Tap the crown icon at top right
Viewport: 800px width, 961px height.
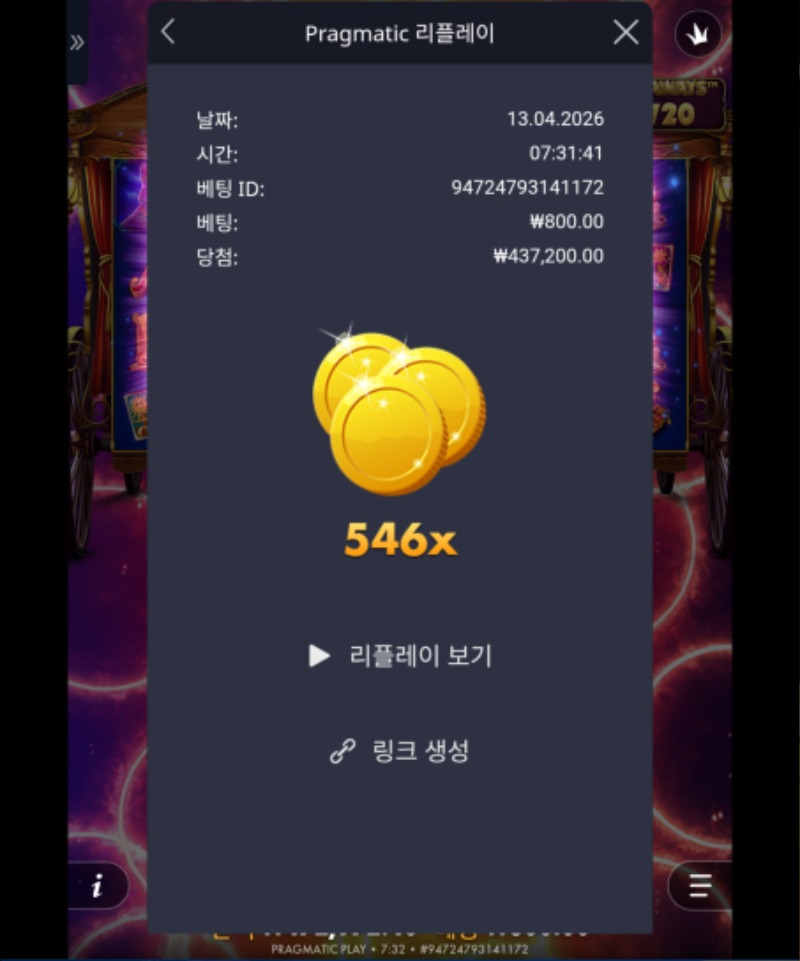click(697, 35)
